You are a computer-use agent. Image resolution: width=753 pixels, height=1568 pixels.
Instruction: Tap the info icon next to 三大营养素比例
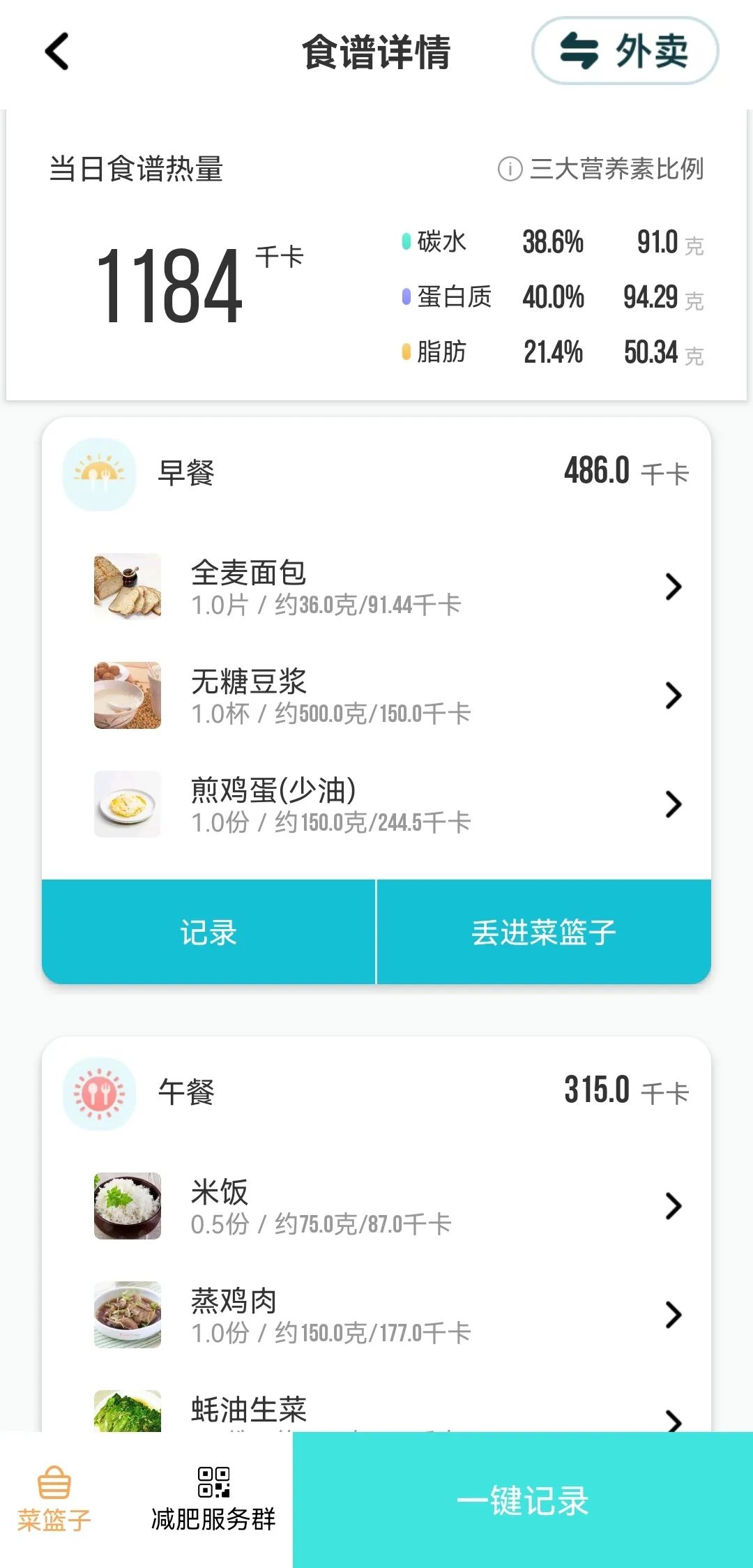510,169
